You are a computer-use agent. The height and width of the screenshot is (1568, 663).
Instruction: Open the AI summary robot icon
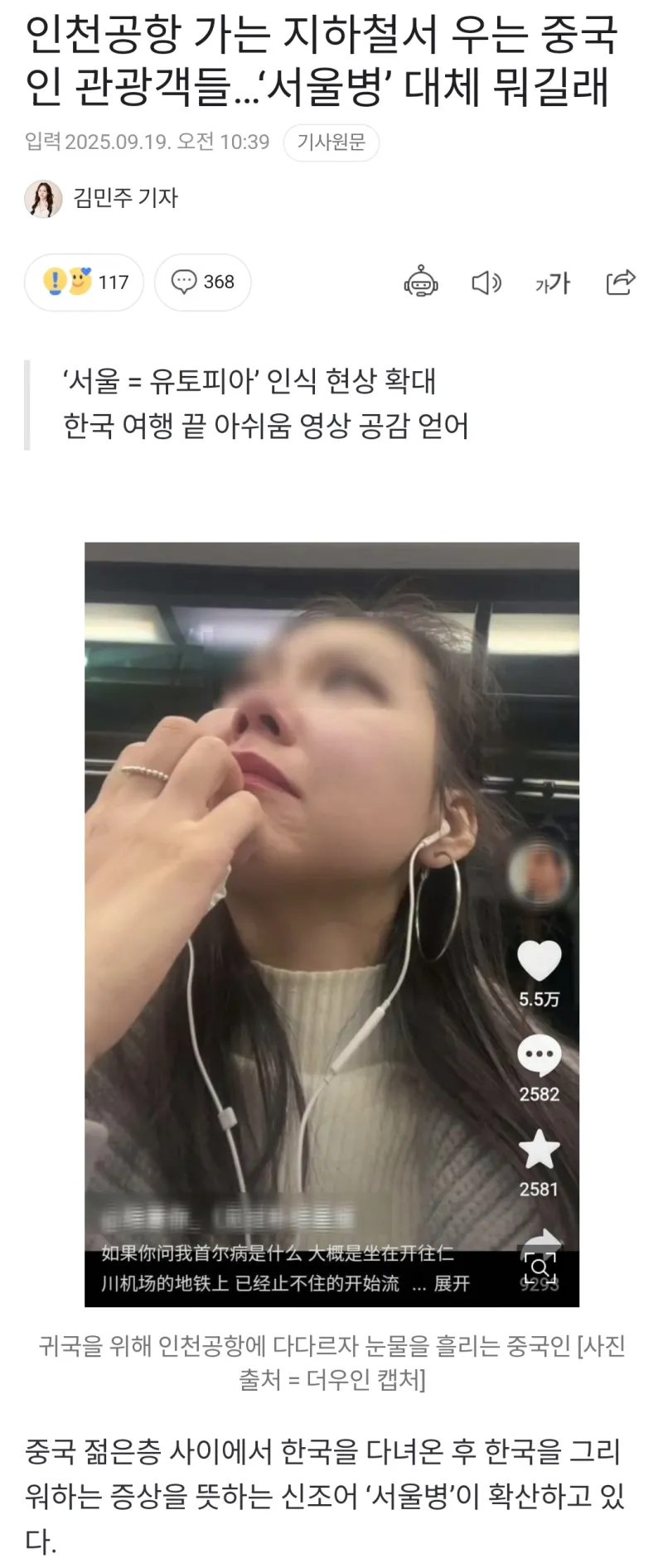coord(421,282)
